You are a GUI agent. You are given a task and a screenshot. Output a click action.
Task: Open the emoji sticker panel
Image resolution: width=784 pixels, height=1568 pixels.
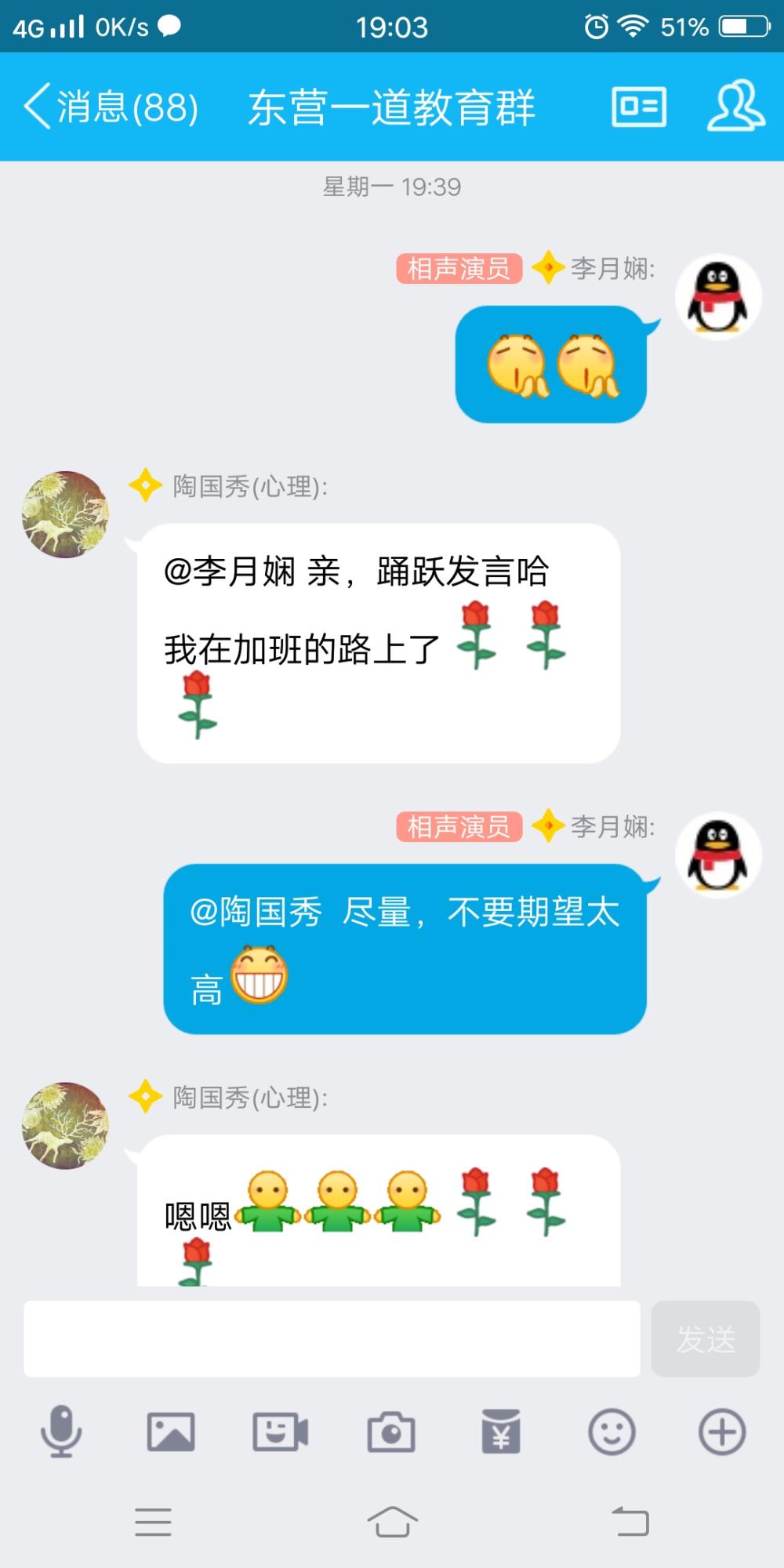(x=612, y=1432)
